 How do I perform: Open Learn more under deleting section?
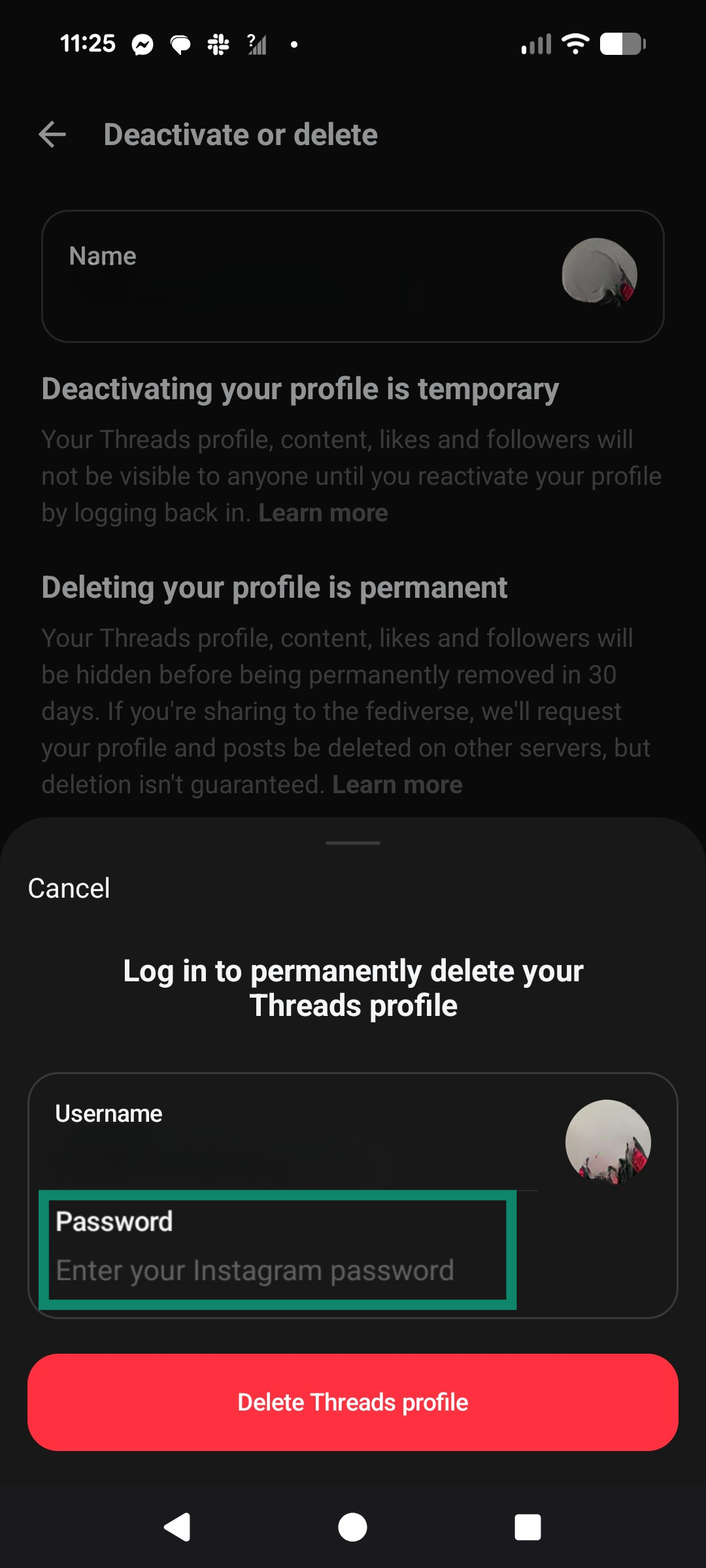[x=397, y=783]
